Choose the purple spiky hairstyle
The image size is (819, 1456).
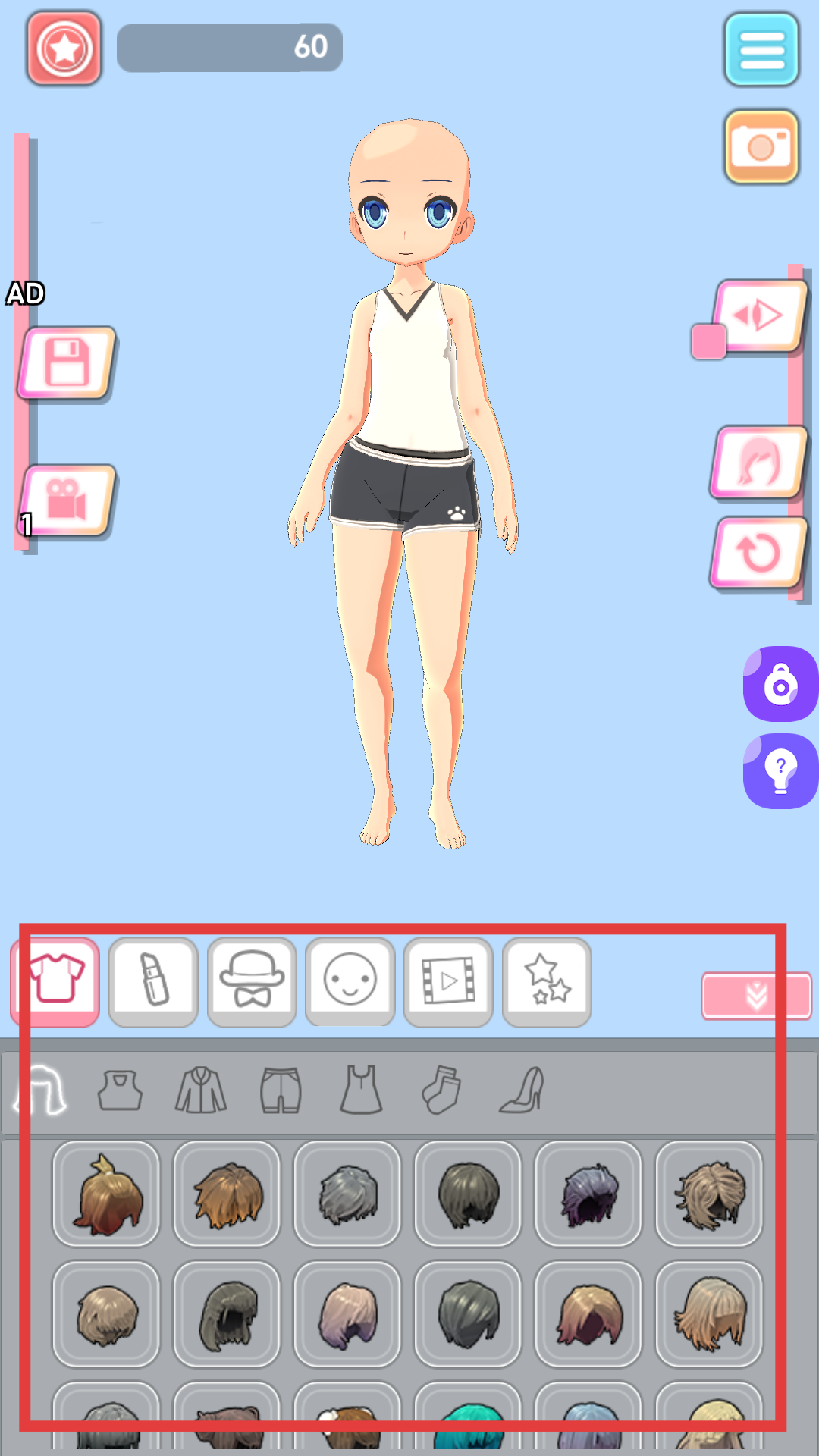pyautogui.click(x=588, y=1194)
